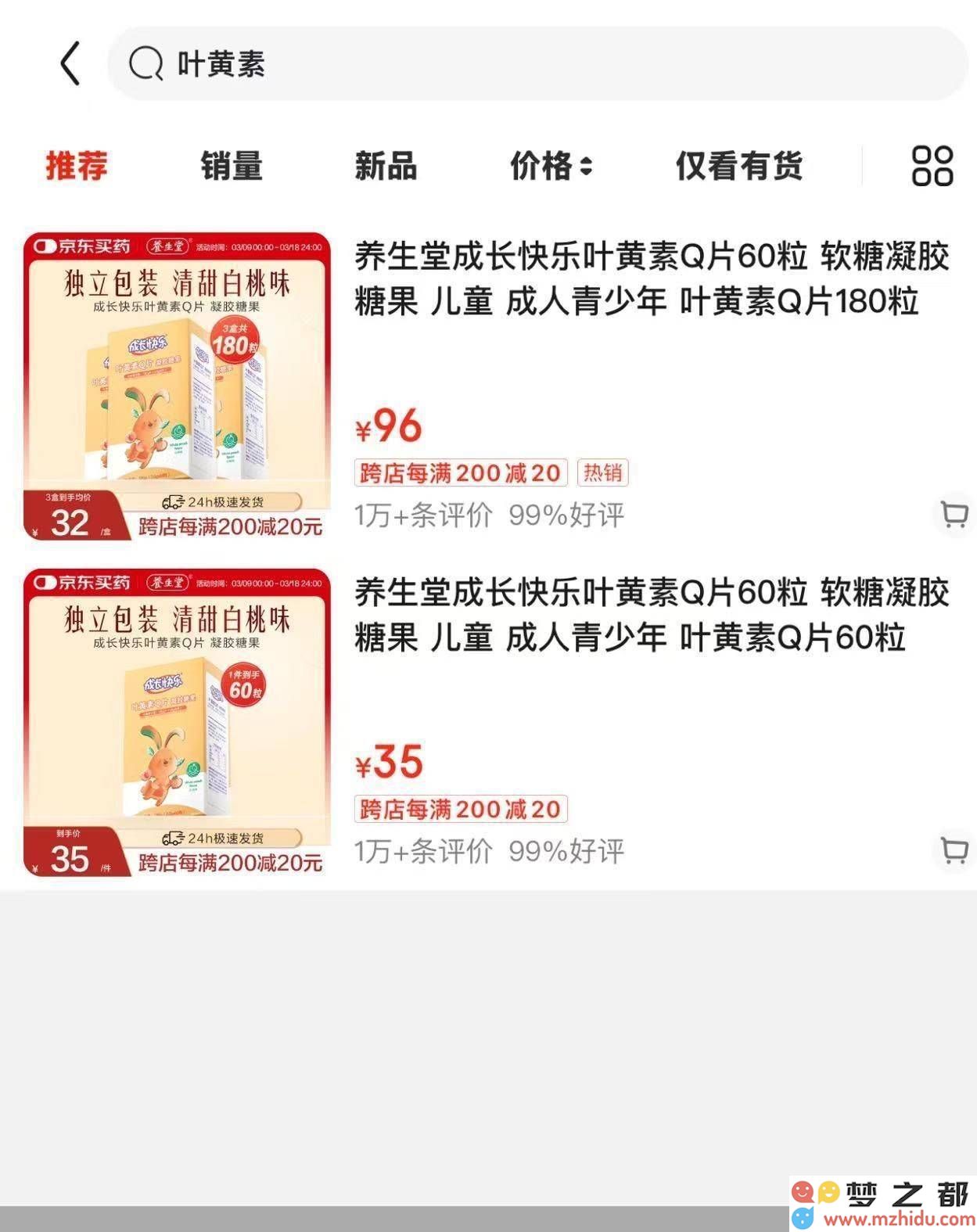The height and width of the screenshot is (1232, 977).
Task: Sort results by 价格
Action: (x=551, y=166)
